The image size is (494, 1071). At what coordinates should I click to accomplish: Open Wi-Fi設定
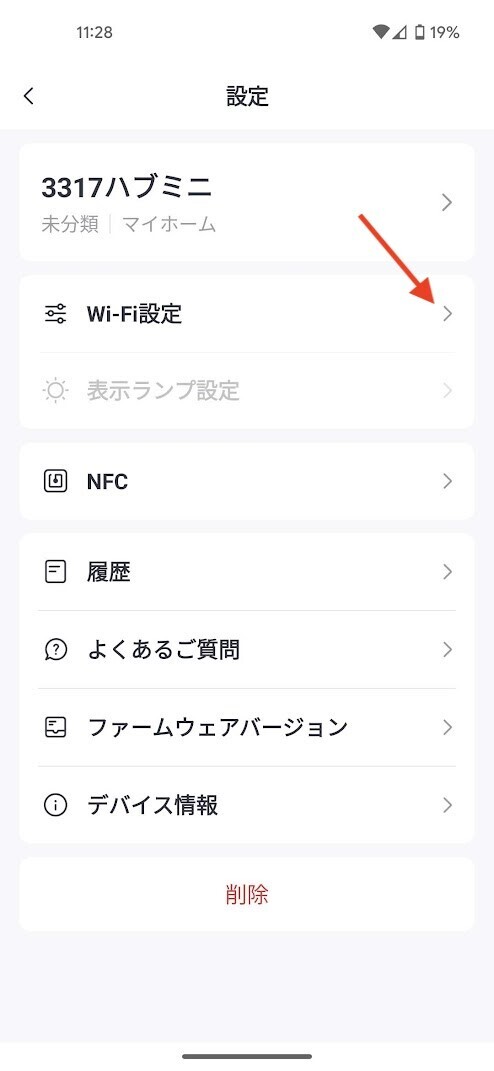[x=247, y=314]
